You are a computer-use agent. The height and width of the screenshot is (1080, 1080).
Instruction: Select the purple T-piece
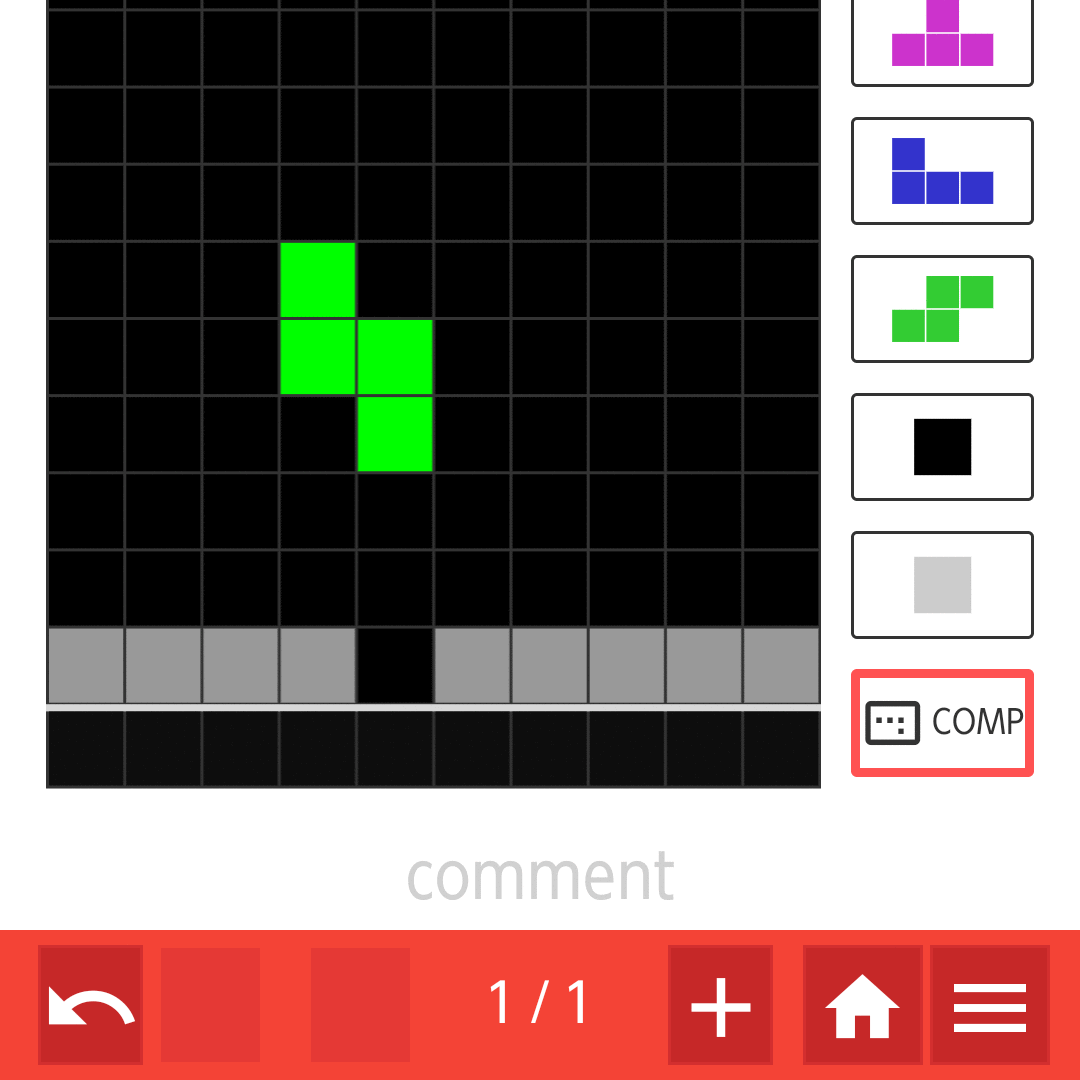pos(942,40)
